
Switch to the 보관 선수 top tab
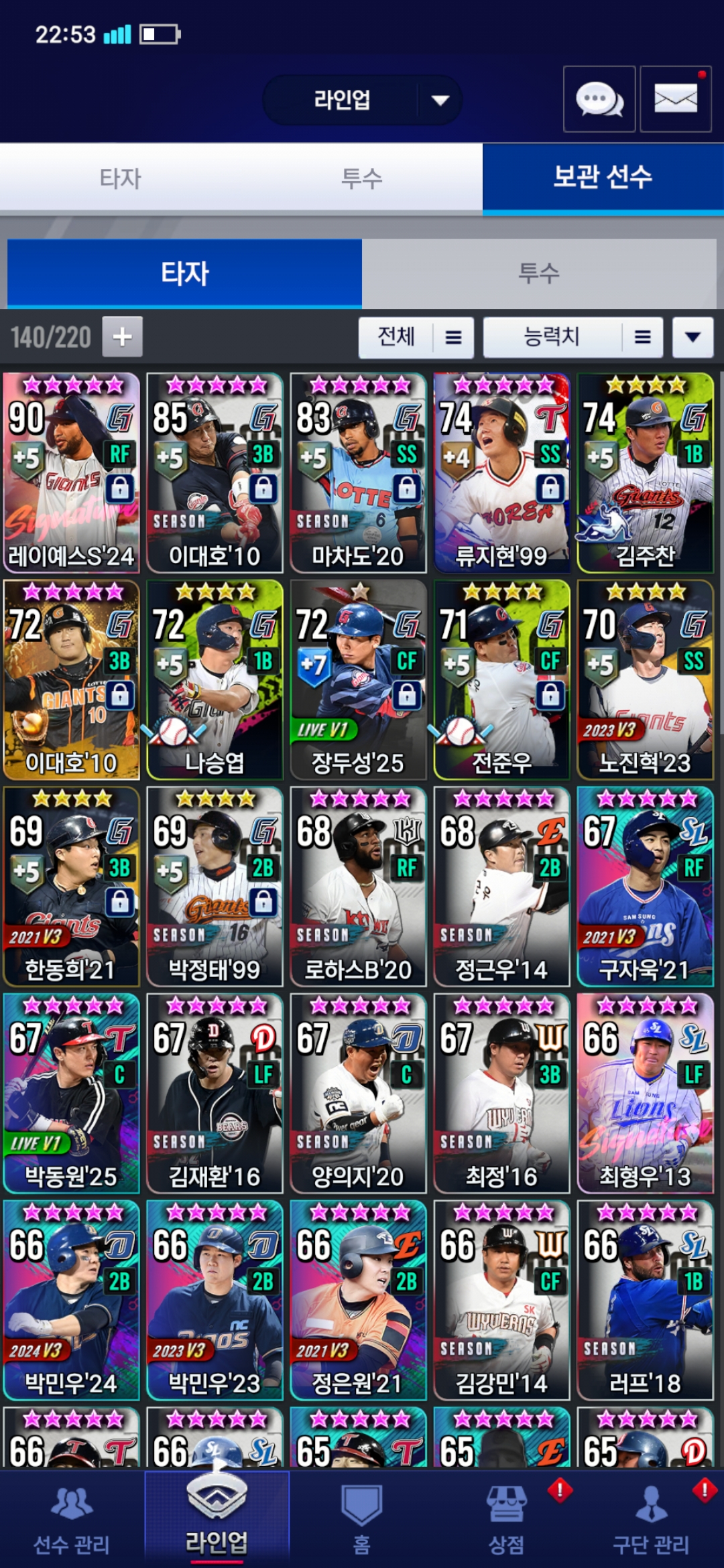(603, 178)
